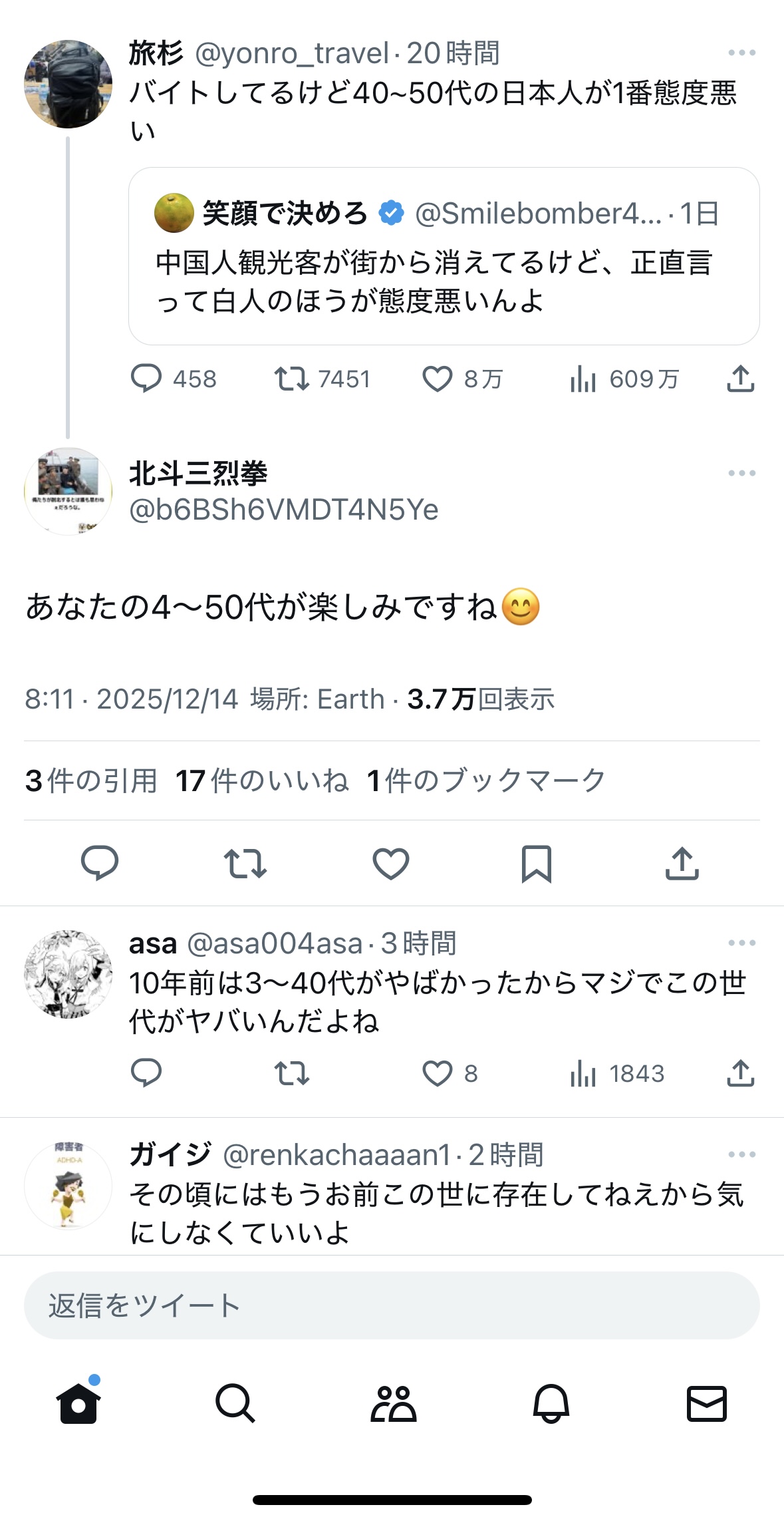Image resolution: width=784 pixels, height=1521 pixels.
Task: Open the overflow menu on ガイジ's reply
Action: click(741, 1154)
